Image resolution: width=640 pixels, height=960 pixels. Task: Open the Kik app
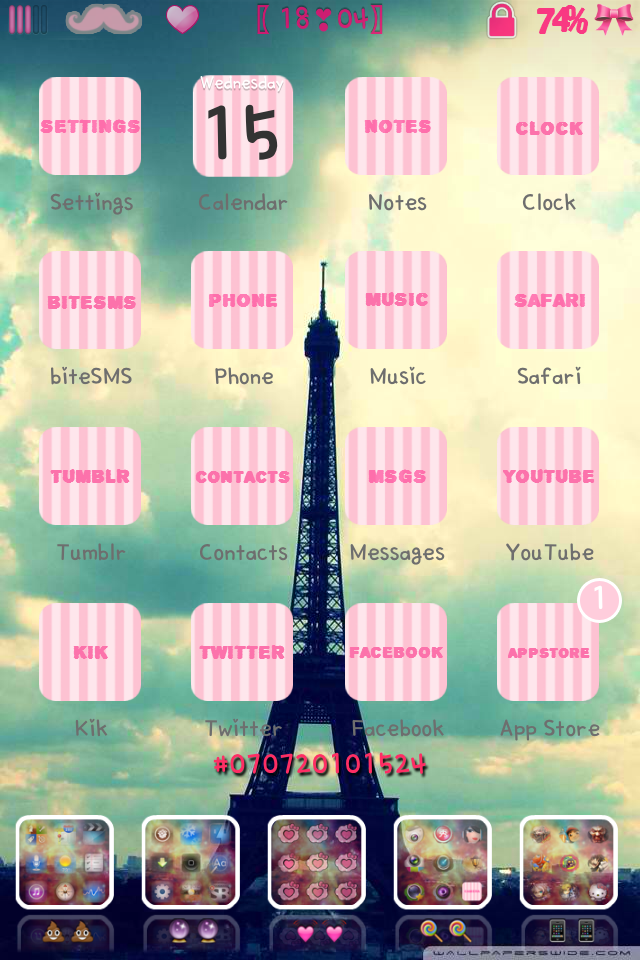pyautogui.click(x=90, y=652)
